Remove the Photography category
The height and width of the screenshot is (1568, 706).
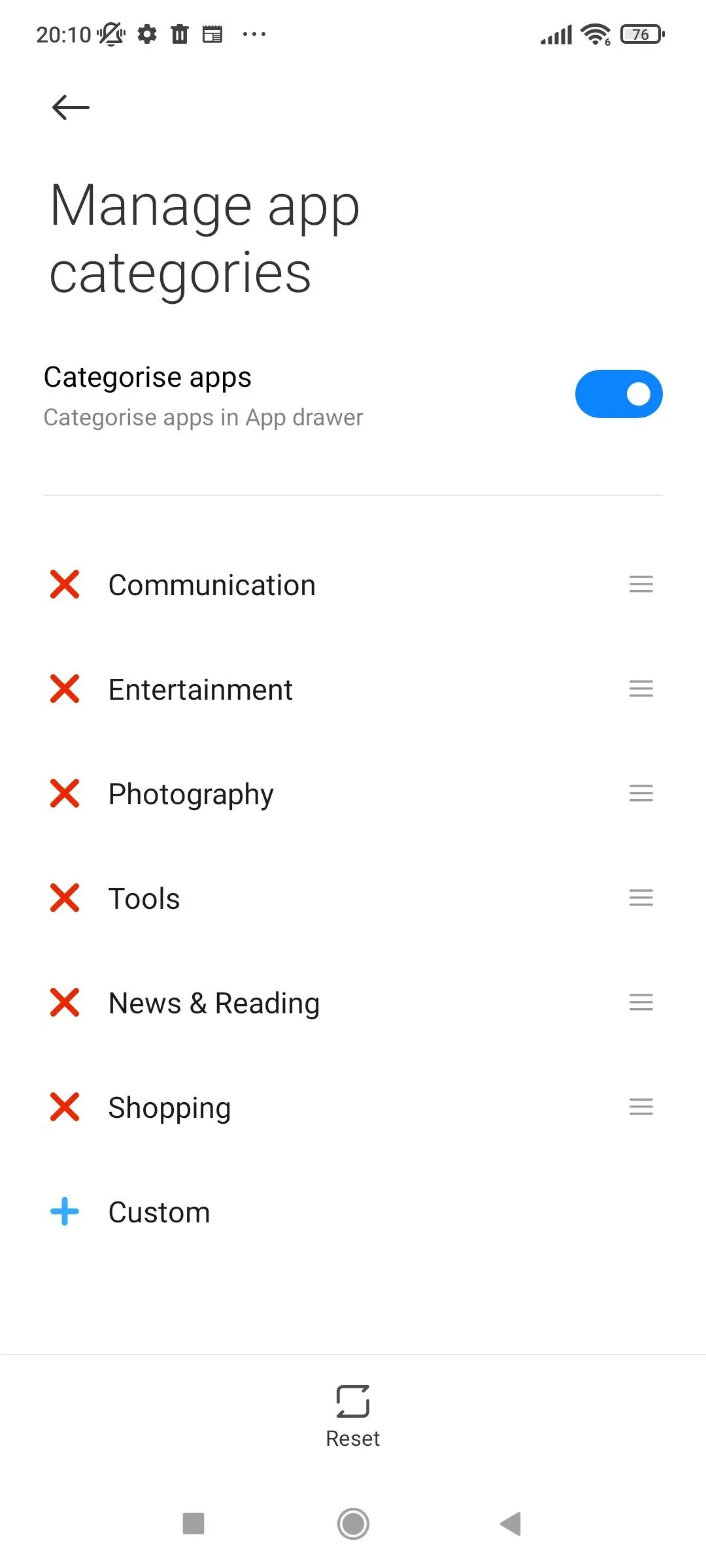tap(65, 793)
